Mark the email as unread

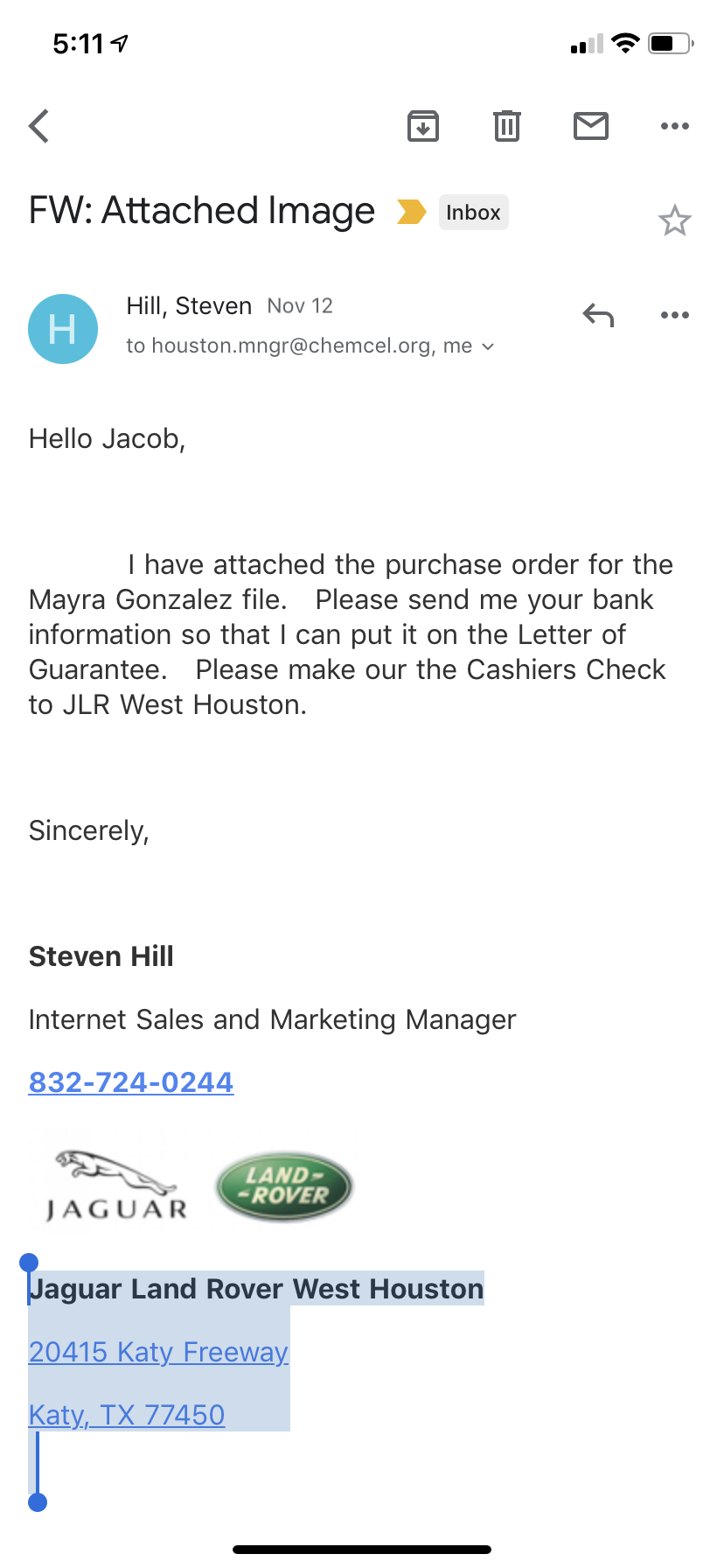590,126
